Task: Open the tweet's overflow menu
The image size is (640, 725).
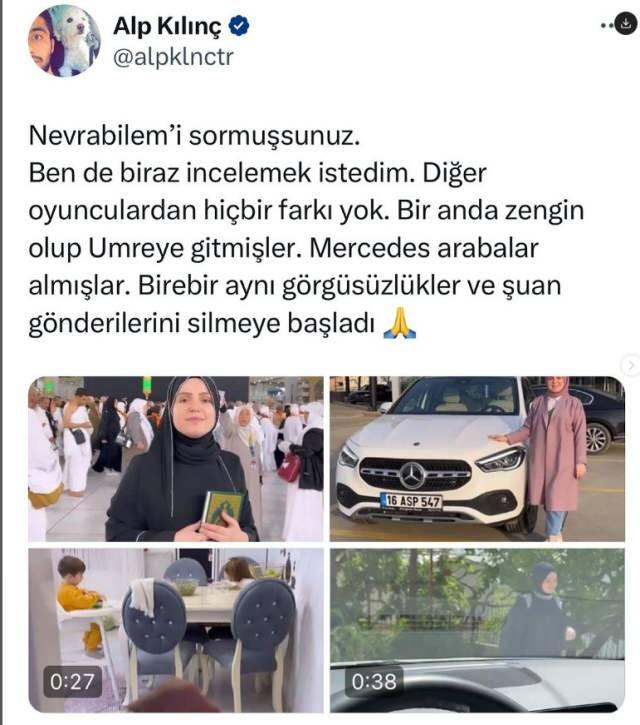Action: pyautogui.click(x=619, y=28)
